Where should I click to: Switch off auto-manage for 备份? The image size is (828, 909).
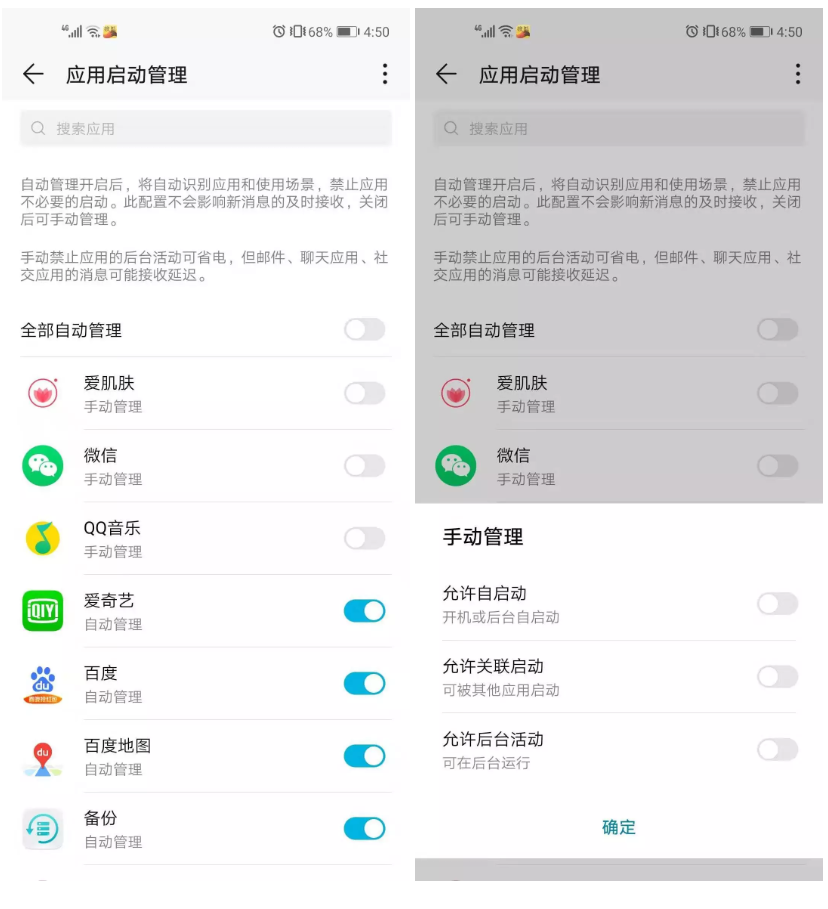coord(364,828)
